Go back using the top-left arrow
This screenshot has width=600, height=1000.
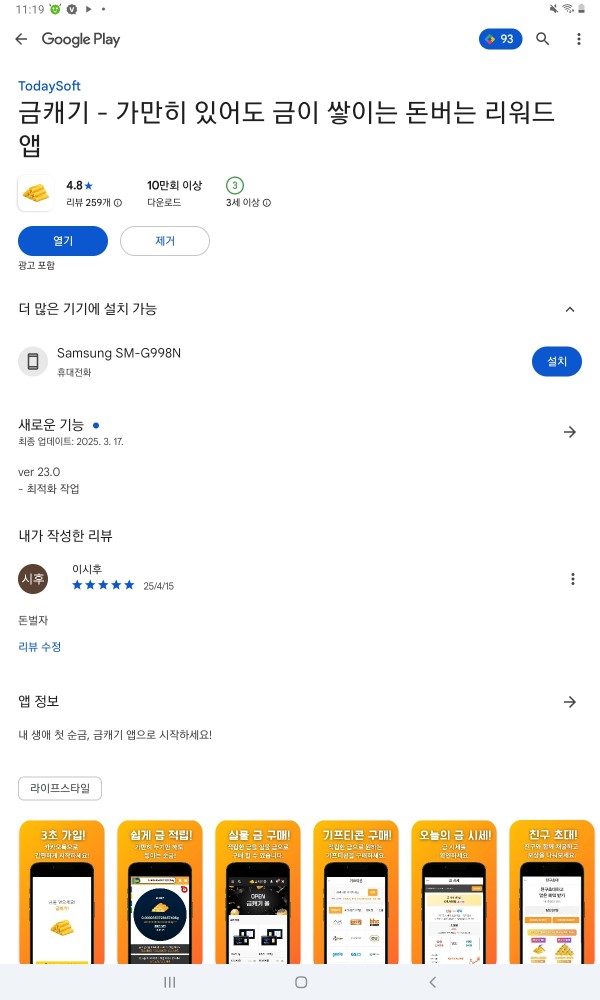point(21,39)
